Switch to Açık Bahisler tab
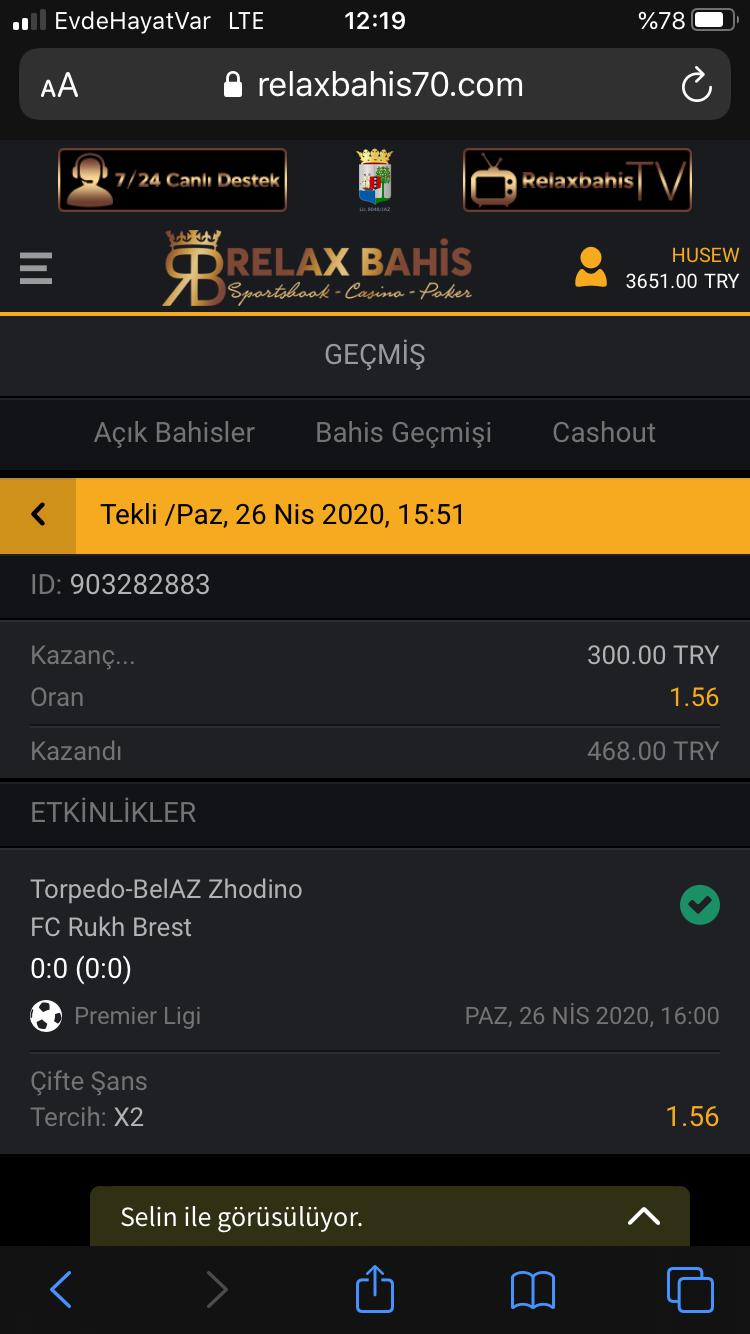Viewport: 750px width, 1334px height. [174, 432]
